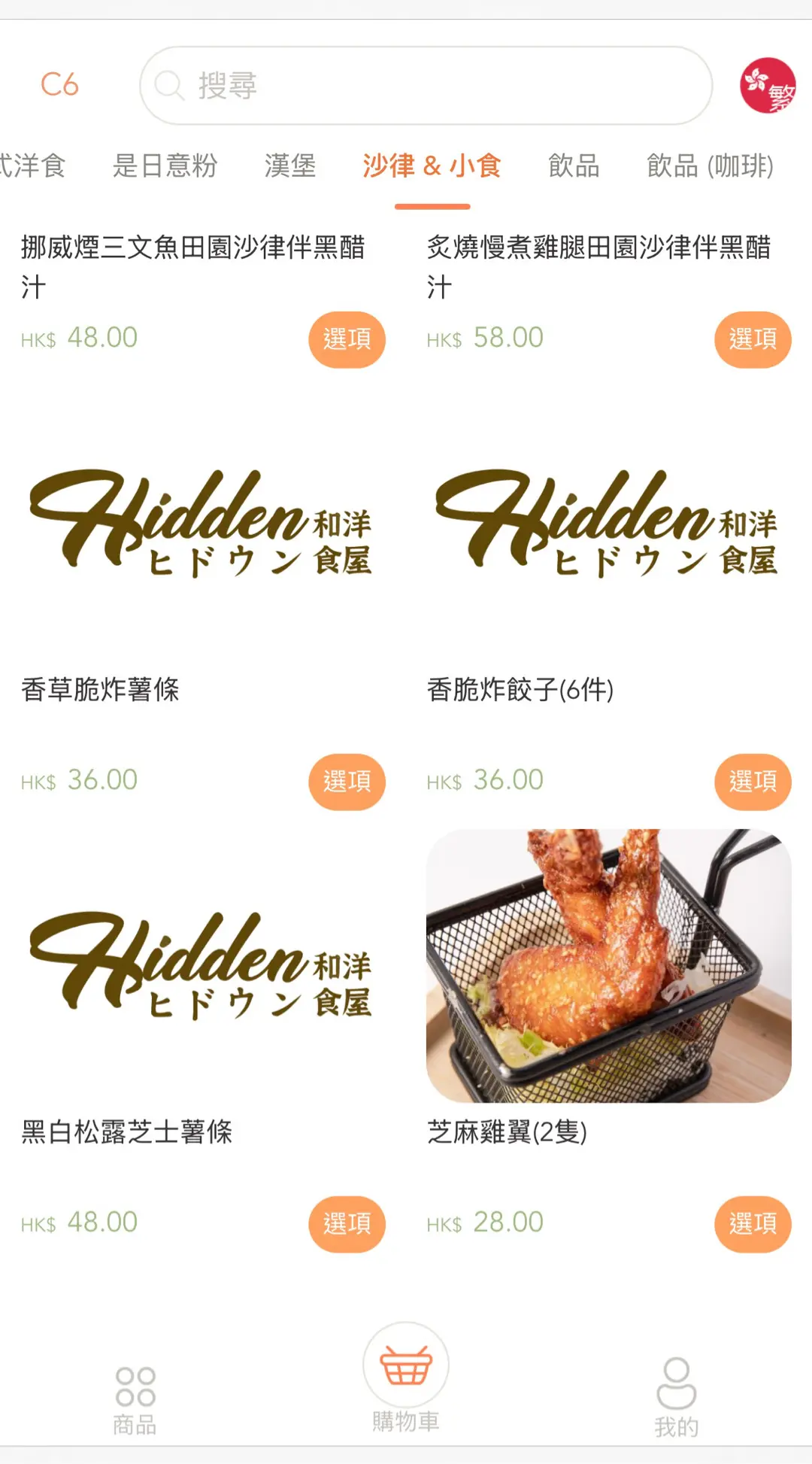The width and height of the screenshot is (812, 1464).
Task: View the 香脆炸餃子(6件) product image
Action: (x=608, y=524)
